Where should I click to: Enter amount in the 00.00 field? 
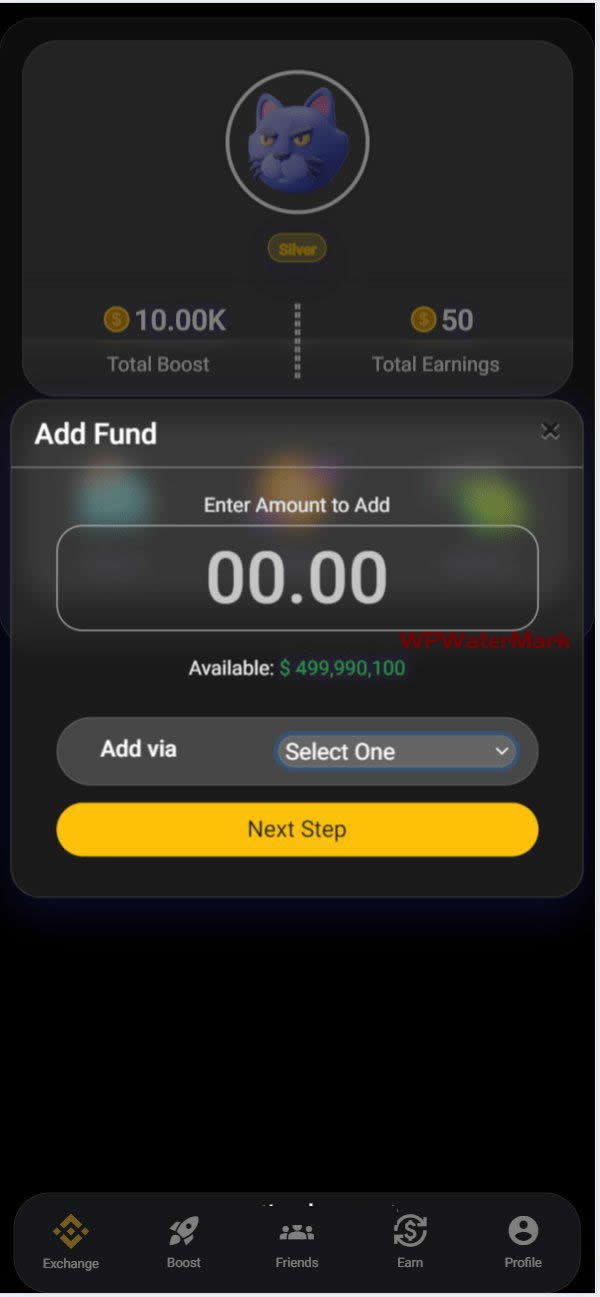pos(297,578)
